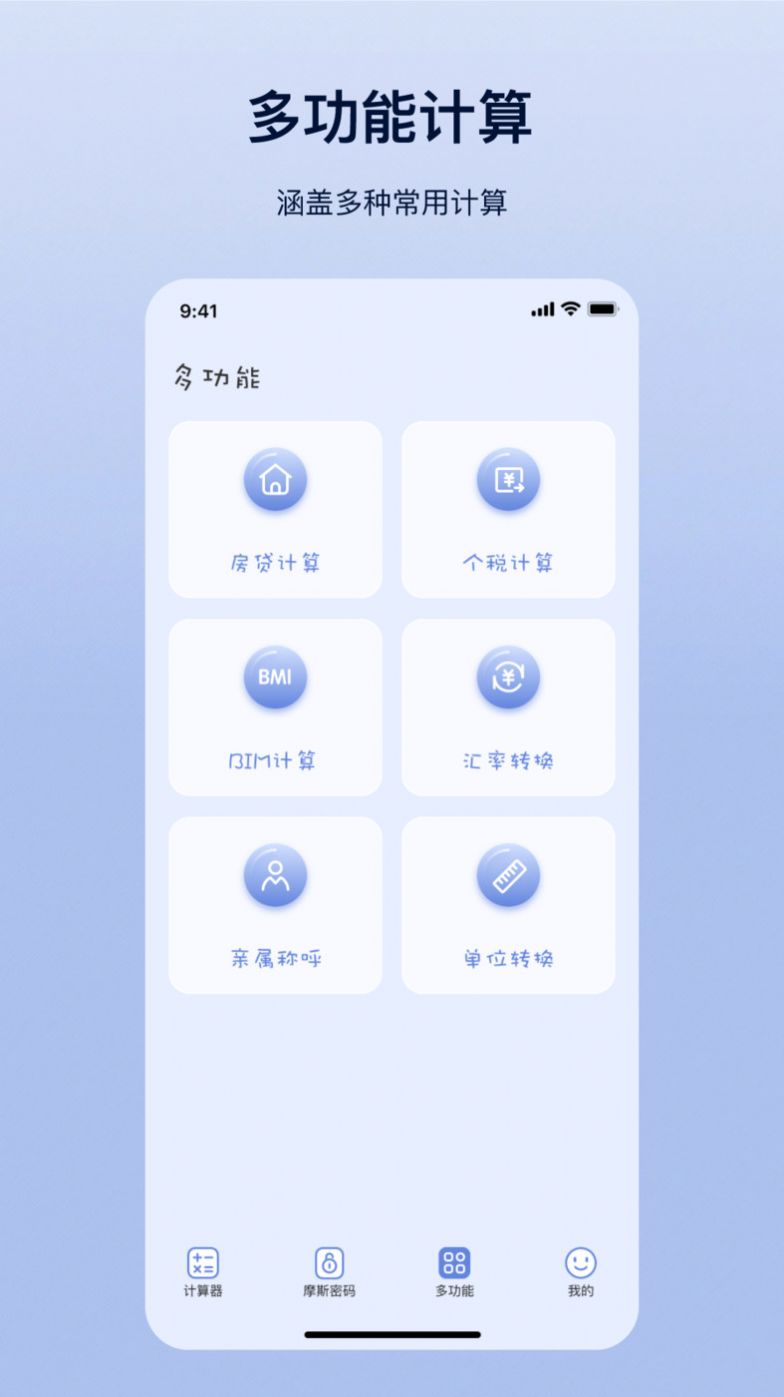Select the 个税计算 yen icon
This screenshot has height=1397, width=784.
pos(508,479)
